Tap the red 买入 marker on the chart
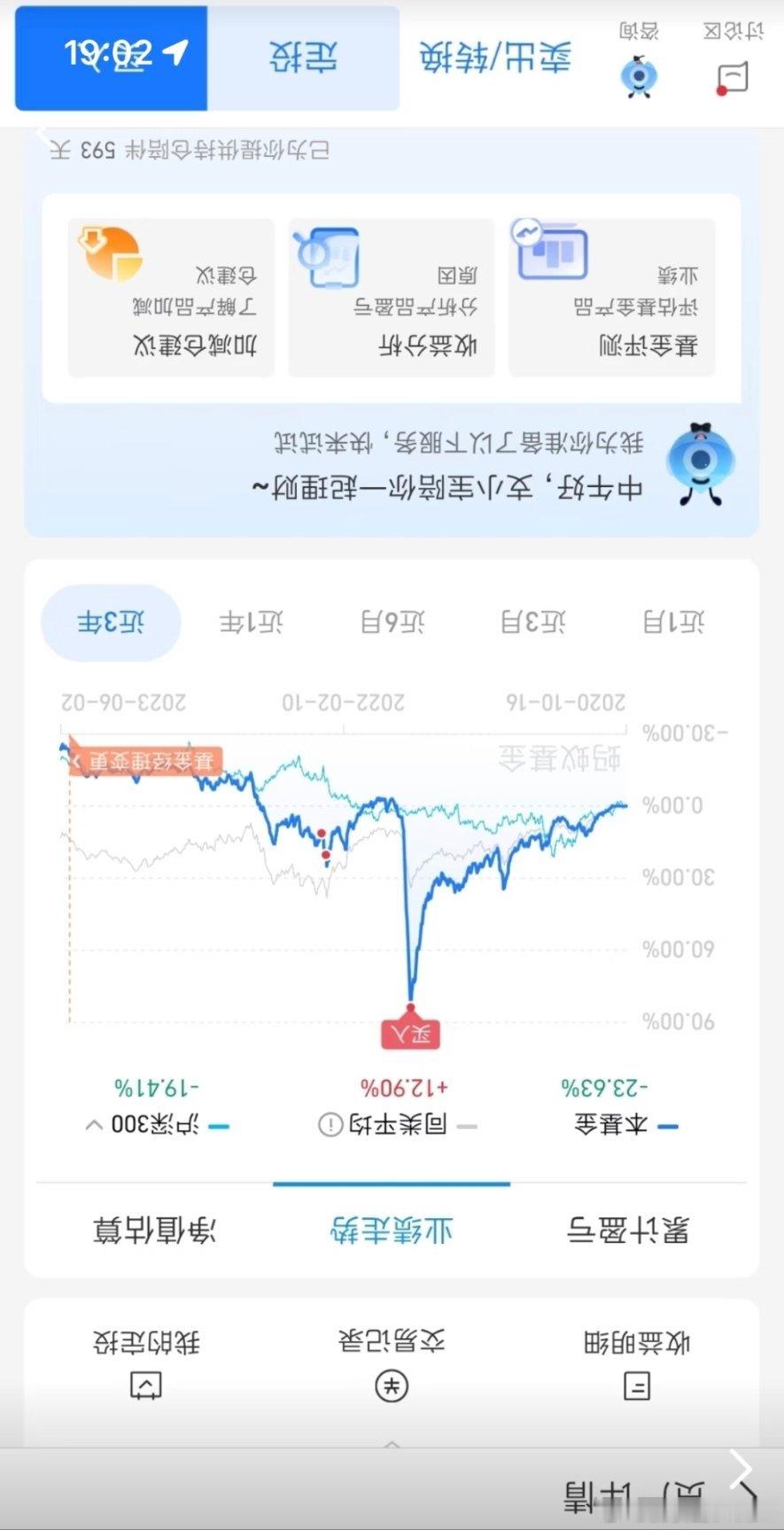Screen dimensions: 784x1530 410,1032
